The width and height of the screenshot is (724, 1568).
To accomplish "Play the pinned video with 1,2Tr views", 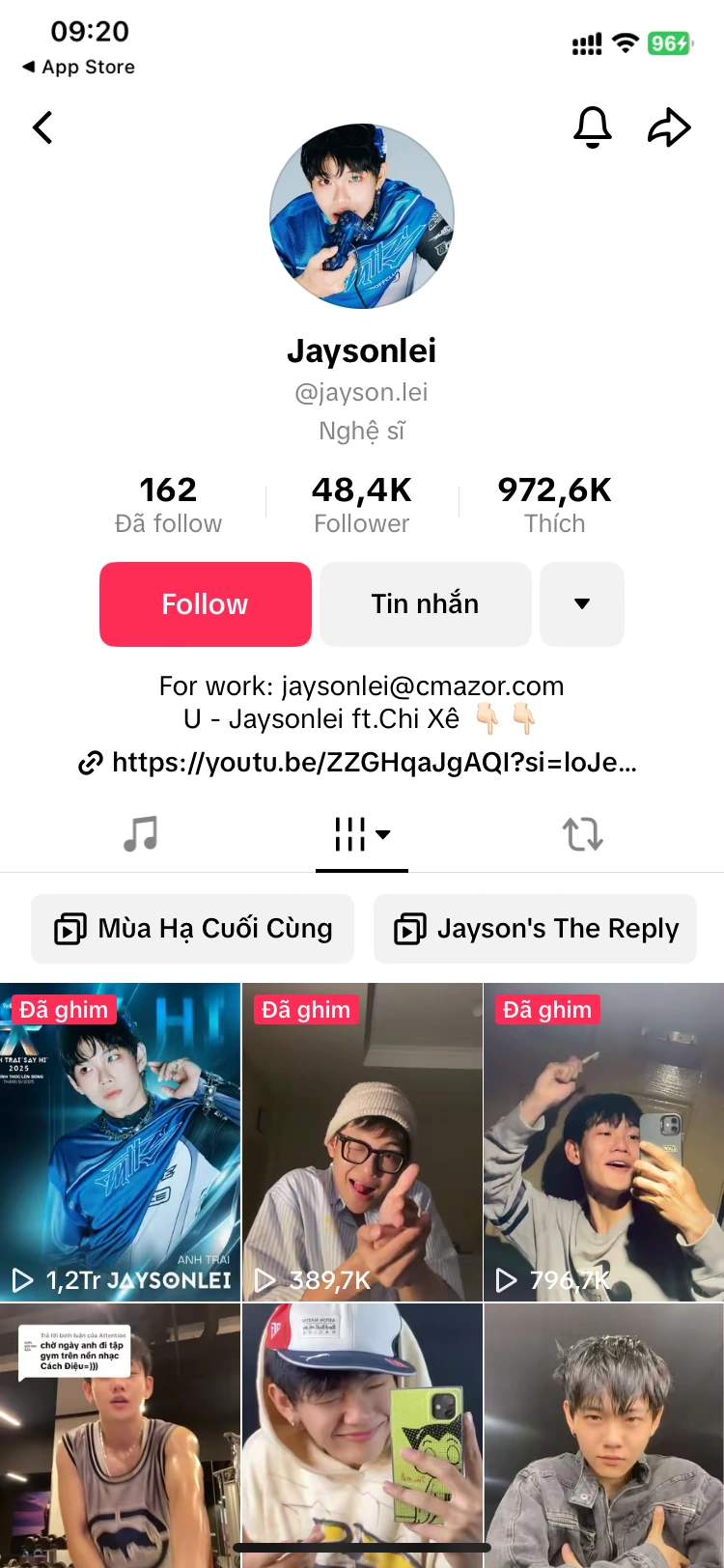I will [120, 1142].
